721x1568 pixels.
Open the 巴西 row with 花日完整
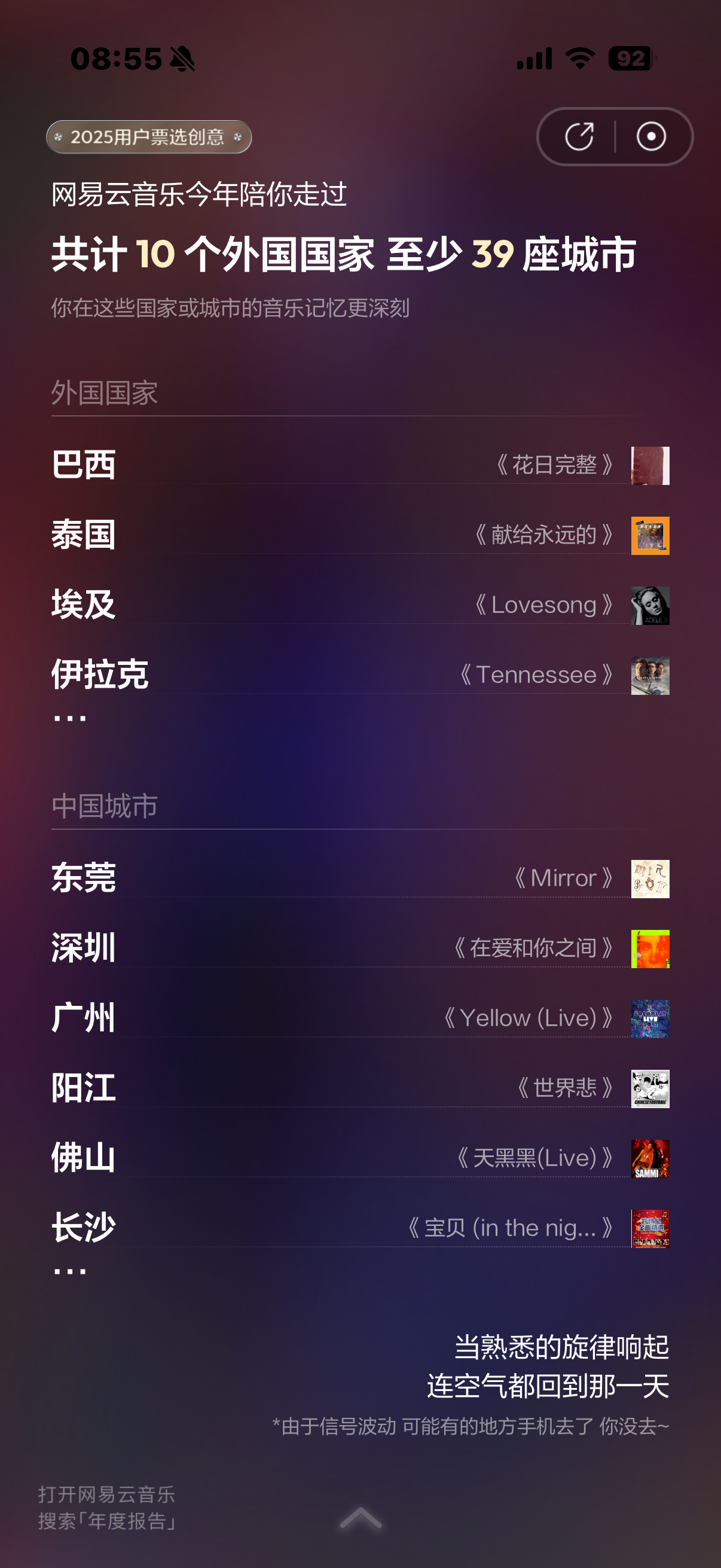pyautogui.click(x=360, y=466)
